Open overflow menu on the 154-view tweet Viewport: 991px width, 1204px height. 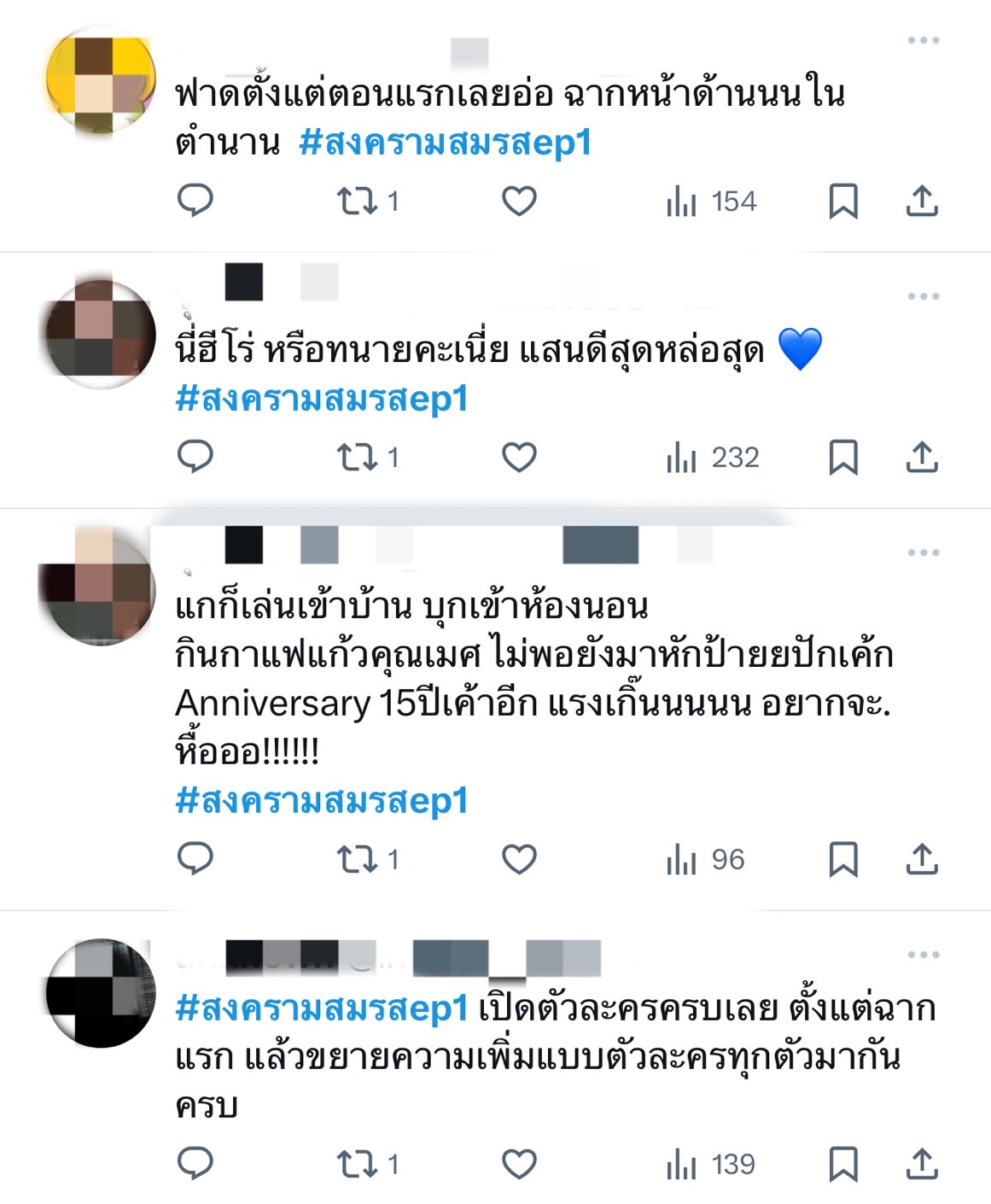point(924,40)
